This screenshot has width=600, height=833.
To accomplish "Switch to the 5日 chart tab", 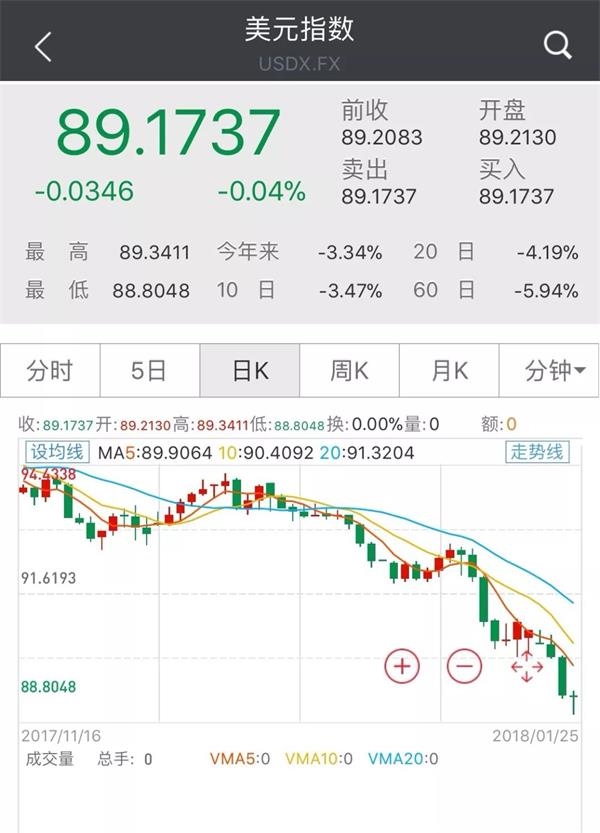I will (149, 372).
